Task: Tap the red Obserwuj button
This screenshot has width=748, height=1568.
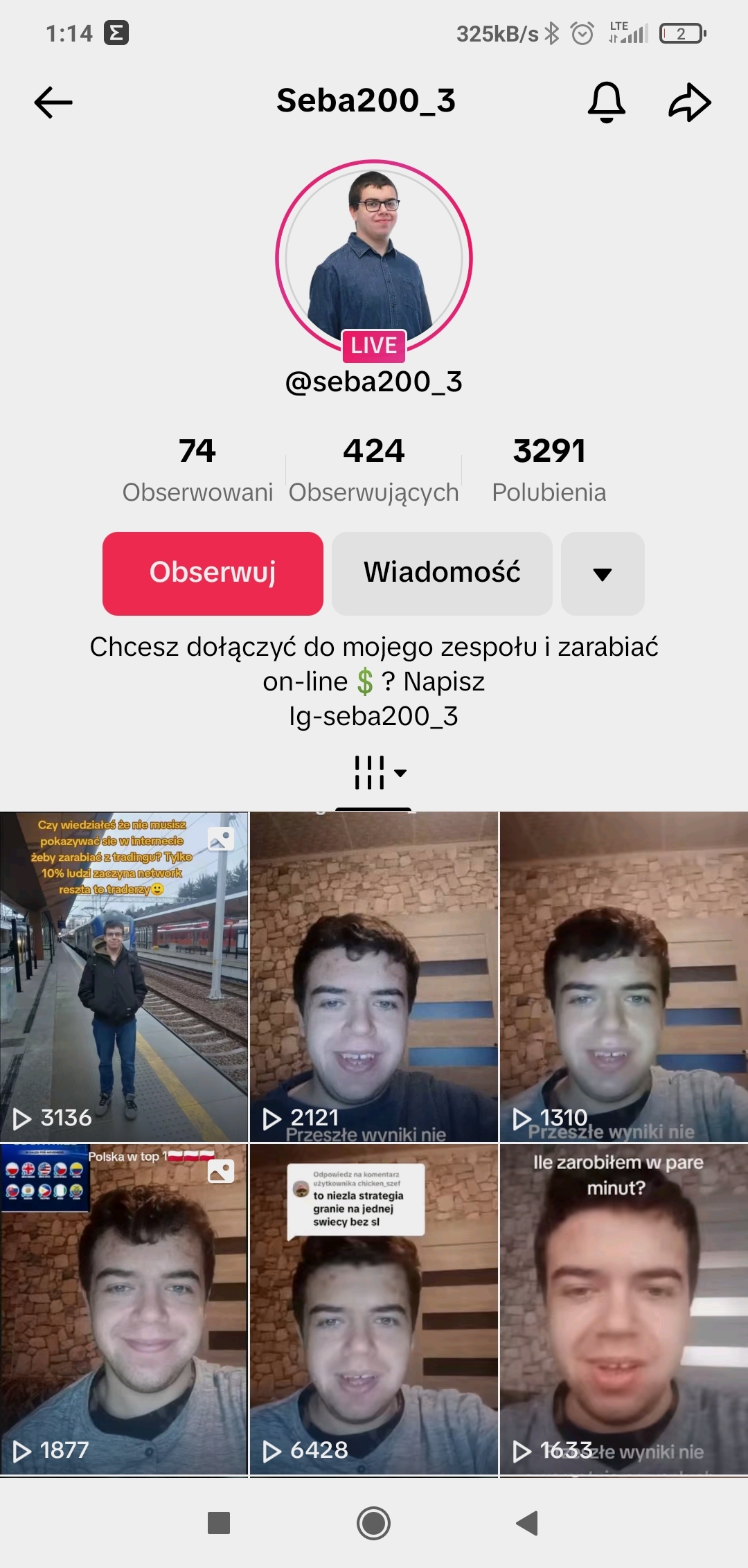Action: (213, 573)
